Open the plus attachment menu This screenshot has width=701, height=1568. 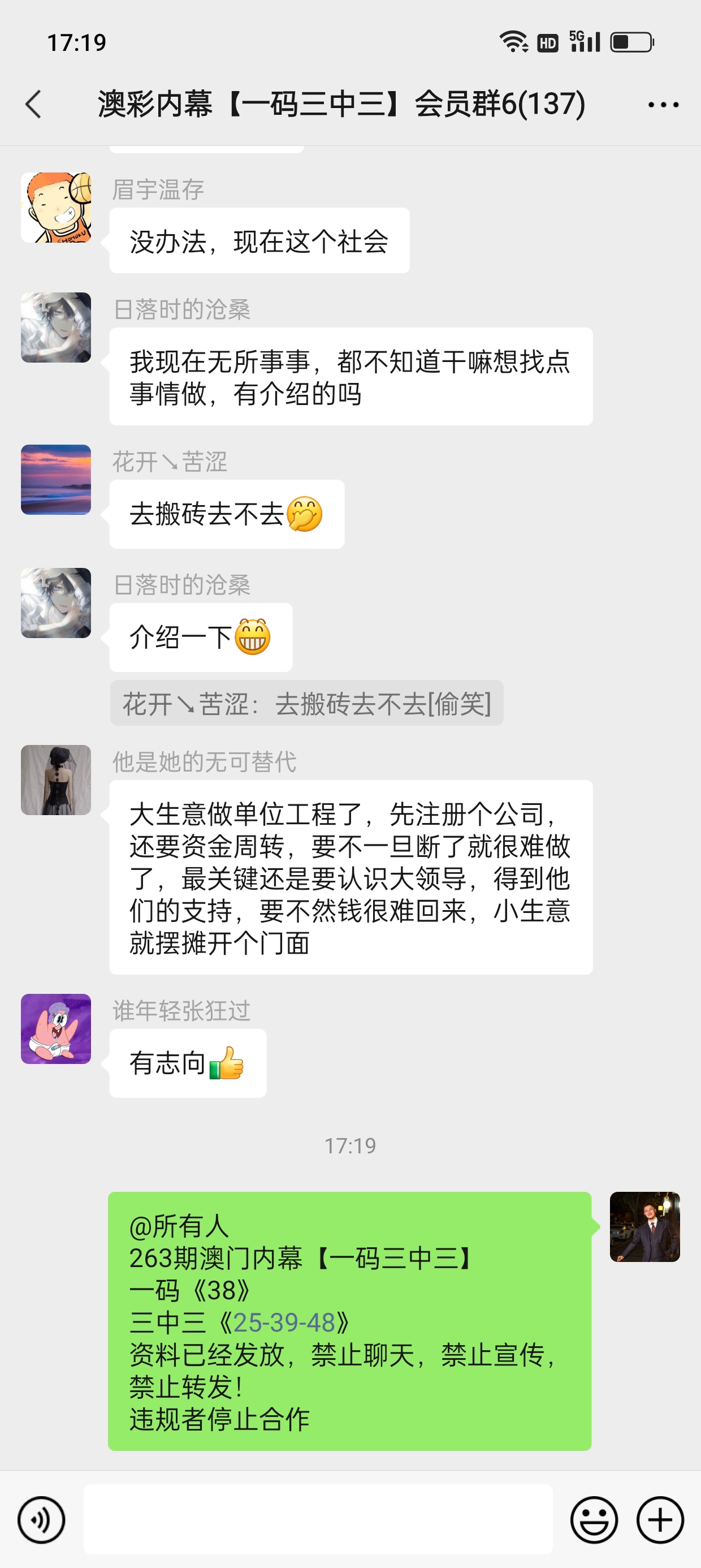660,1520
